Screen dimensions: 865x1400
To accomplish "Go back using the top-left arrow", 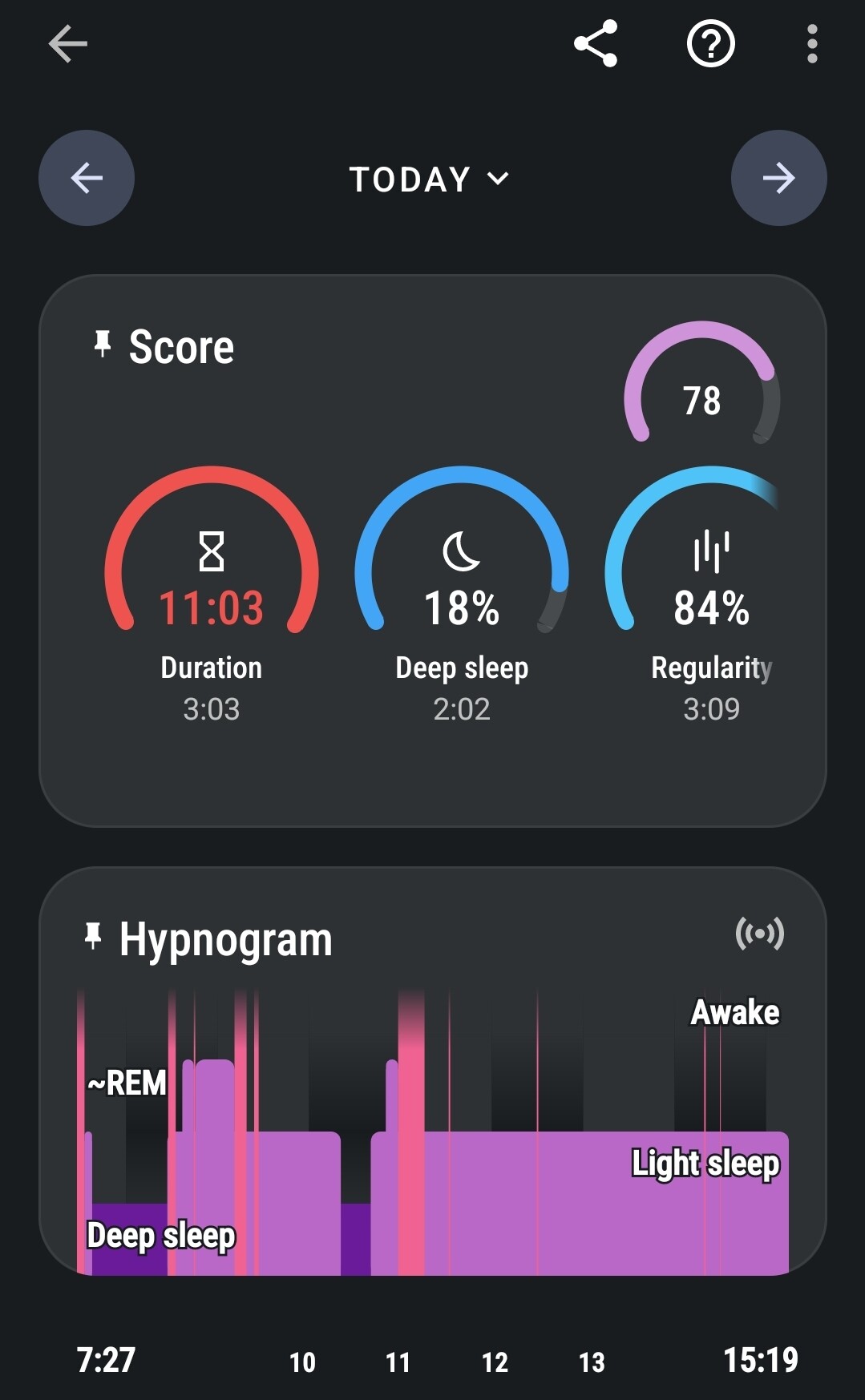I will pos(67,43).
